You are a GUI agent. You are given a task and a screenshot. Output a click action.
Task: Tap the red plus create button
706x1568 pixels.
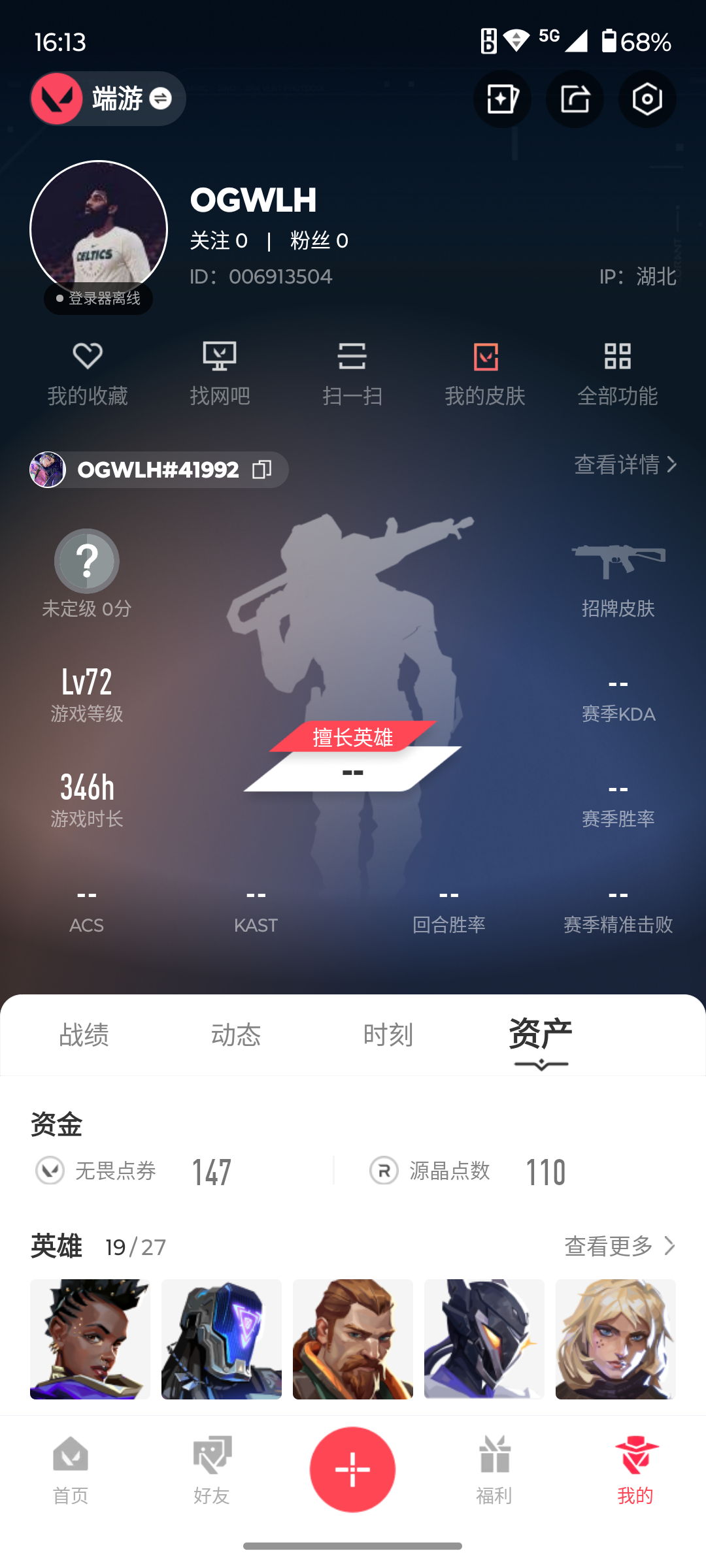tap(352, 1469)
